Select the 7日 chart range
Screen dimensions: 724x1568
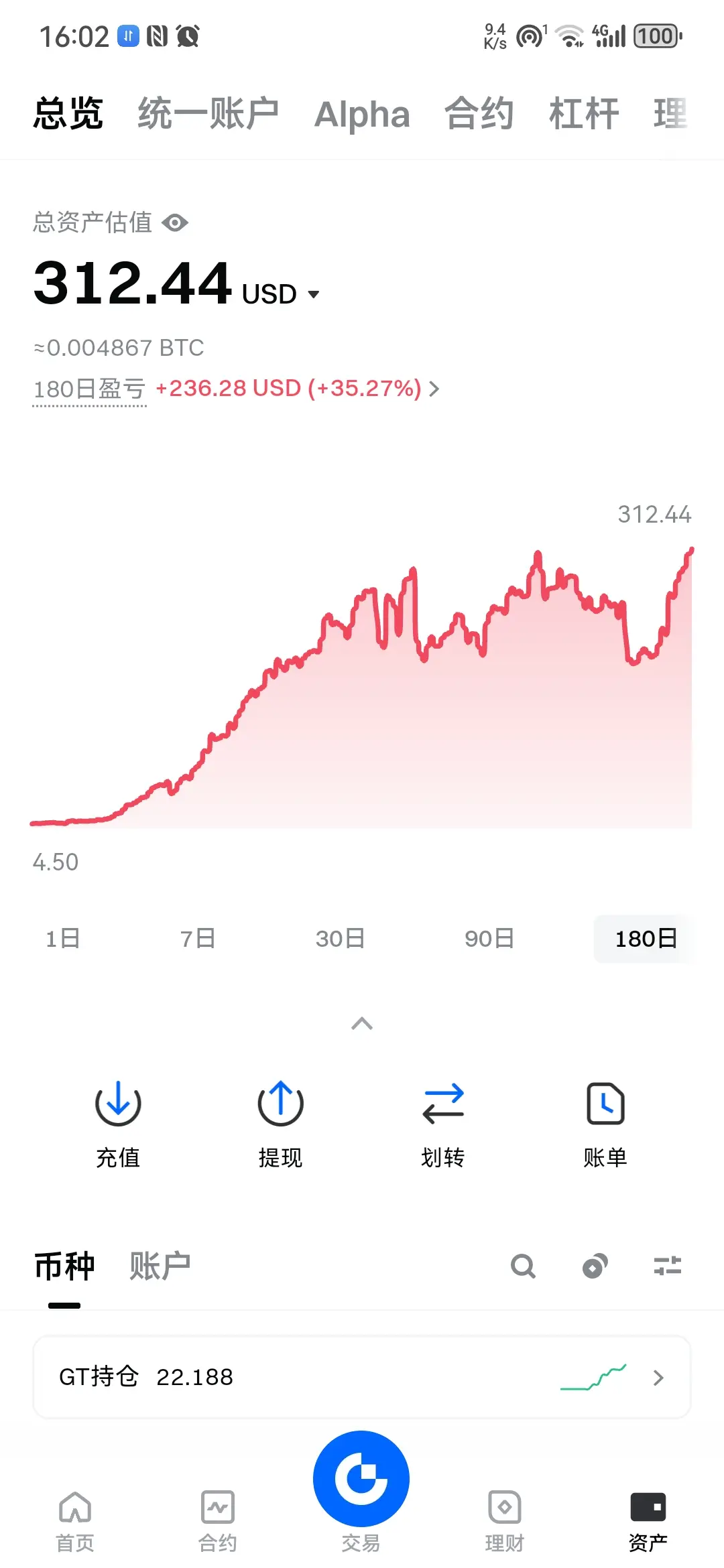(x=198, y=939)
